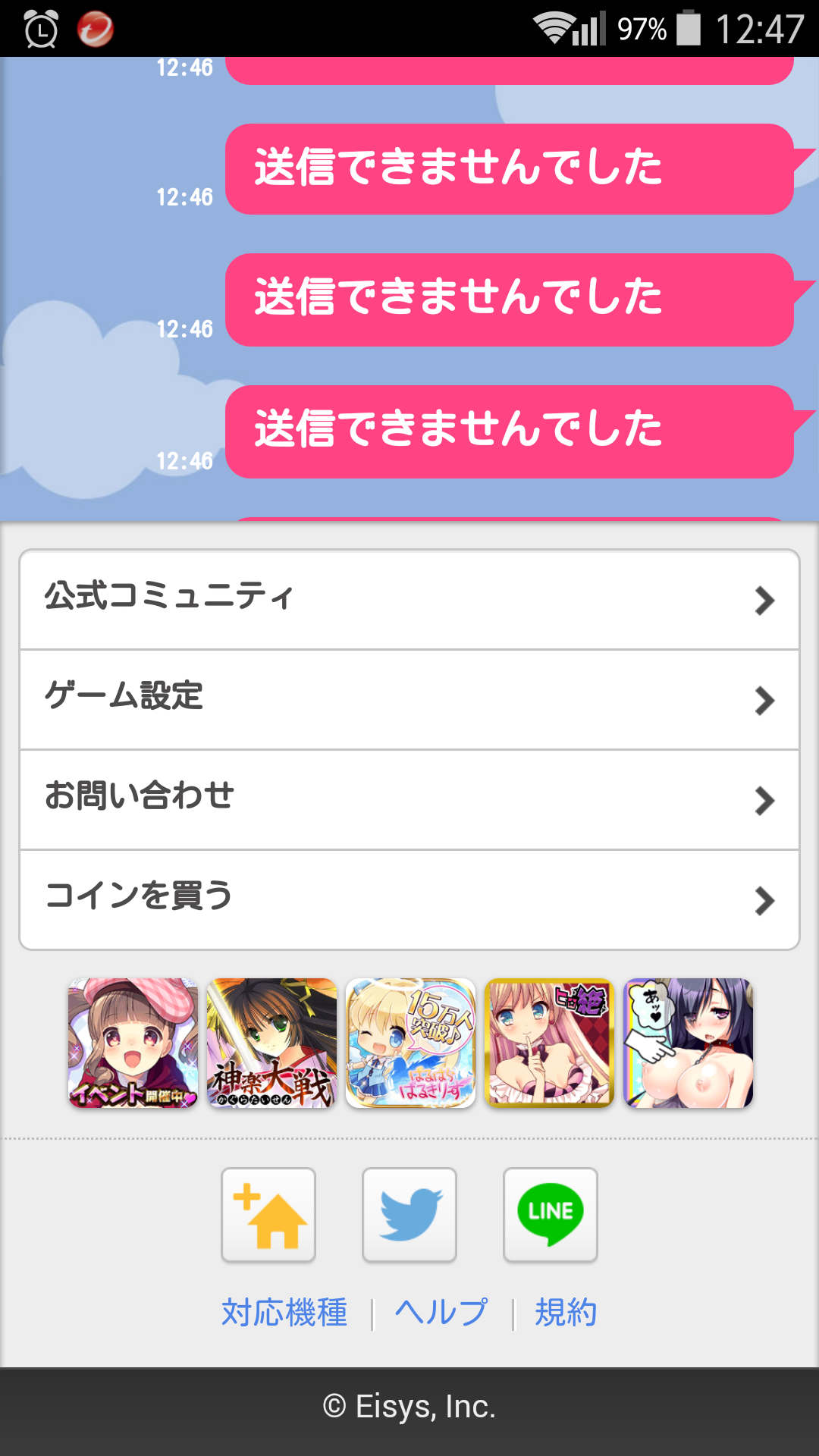Open ゲーム設定 game settings
Viewport: 819px width, 1456px height.
pos(409,699)
